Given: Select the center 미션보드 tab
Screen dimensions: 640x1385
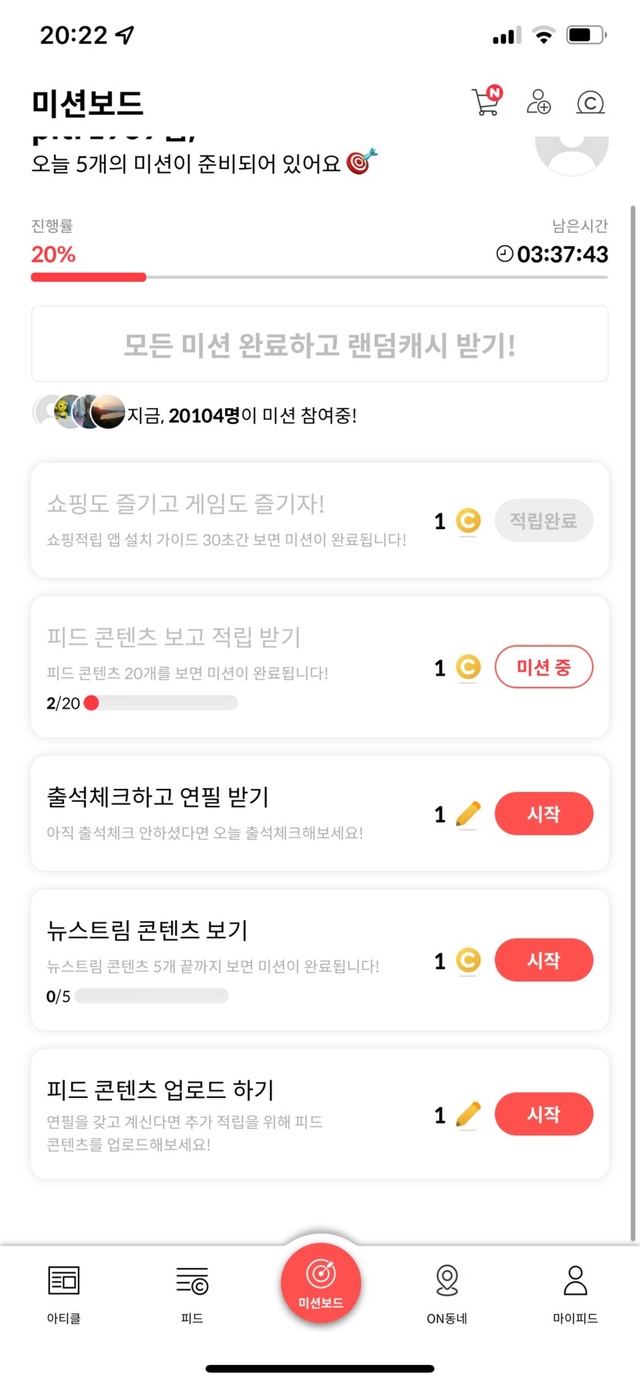Looking at the screenshot, I should 320,1283.
